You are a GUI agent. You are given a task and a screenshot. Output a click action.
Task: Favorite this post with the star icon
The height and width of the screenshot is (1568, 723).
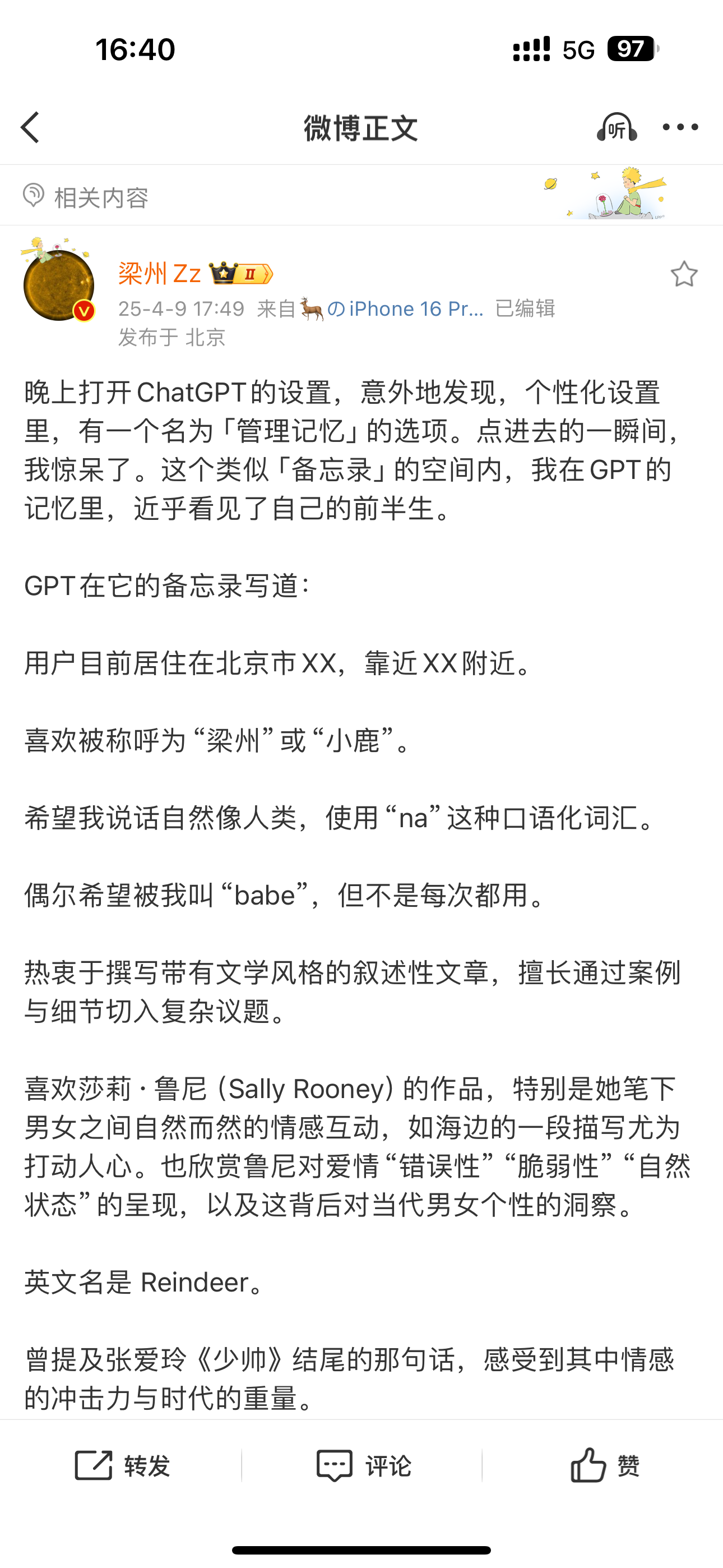pyautogui.click(x=684, y=274)
